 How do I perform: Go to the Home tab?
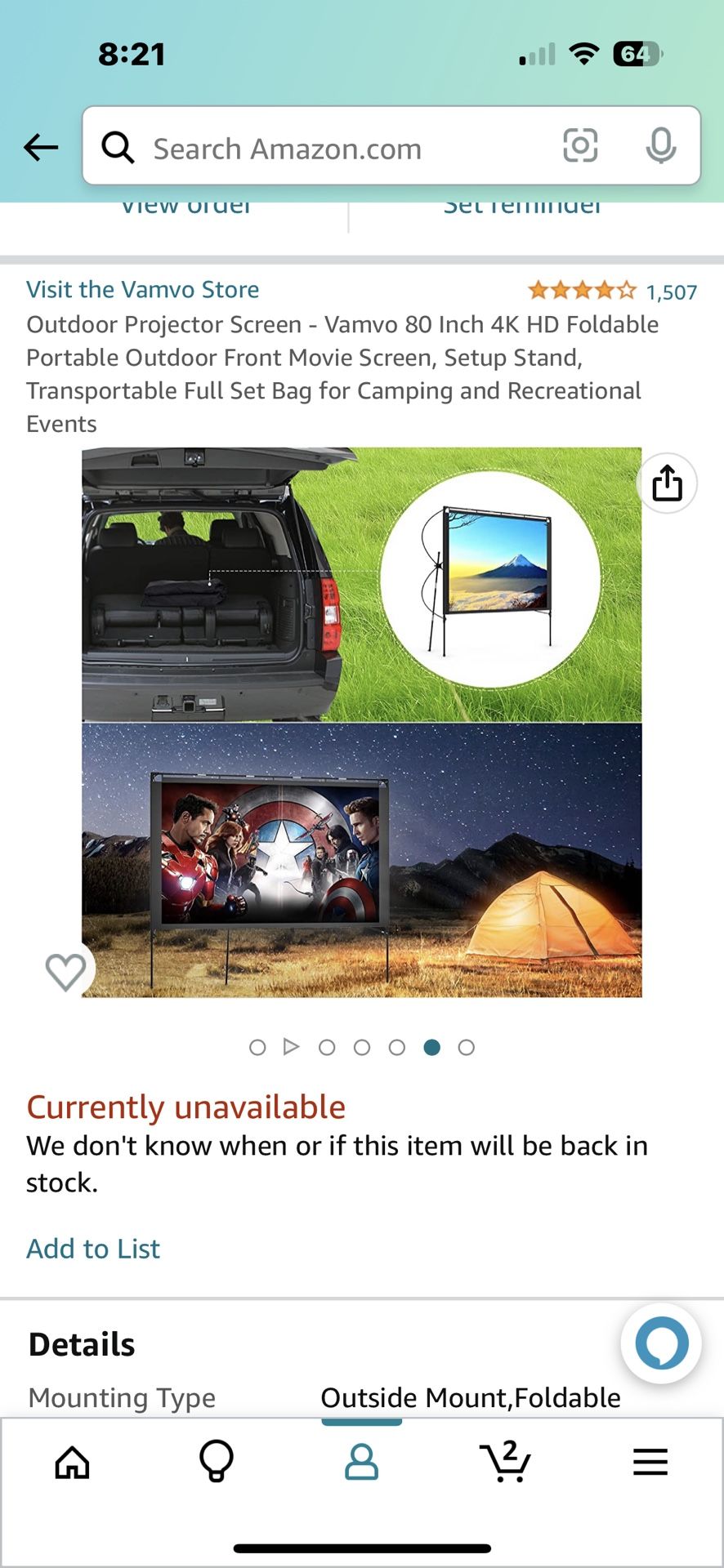72,1462
